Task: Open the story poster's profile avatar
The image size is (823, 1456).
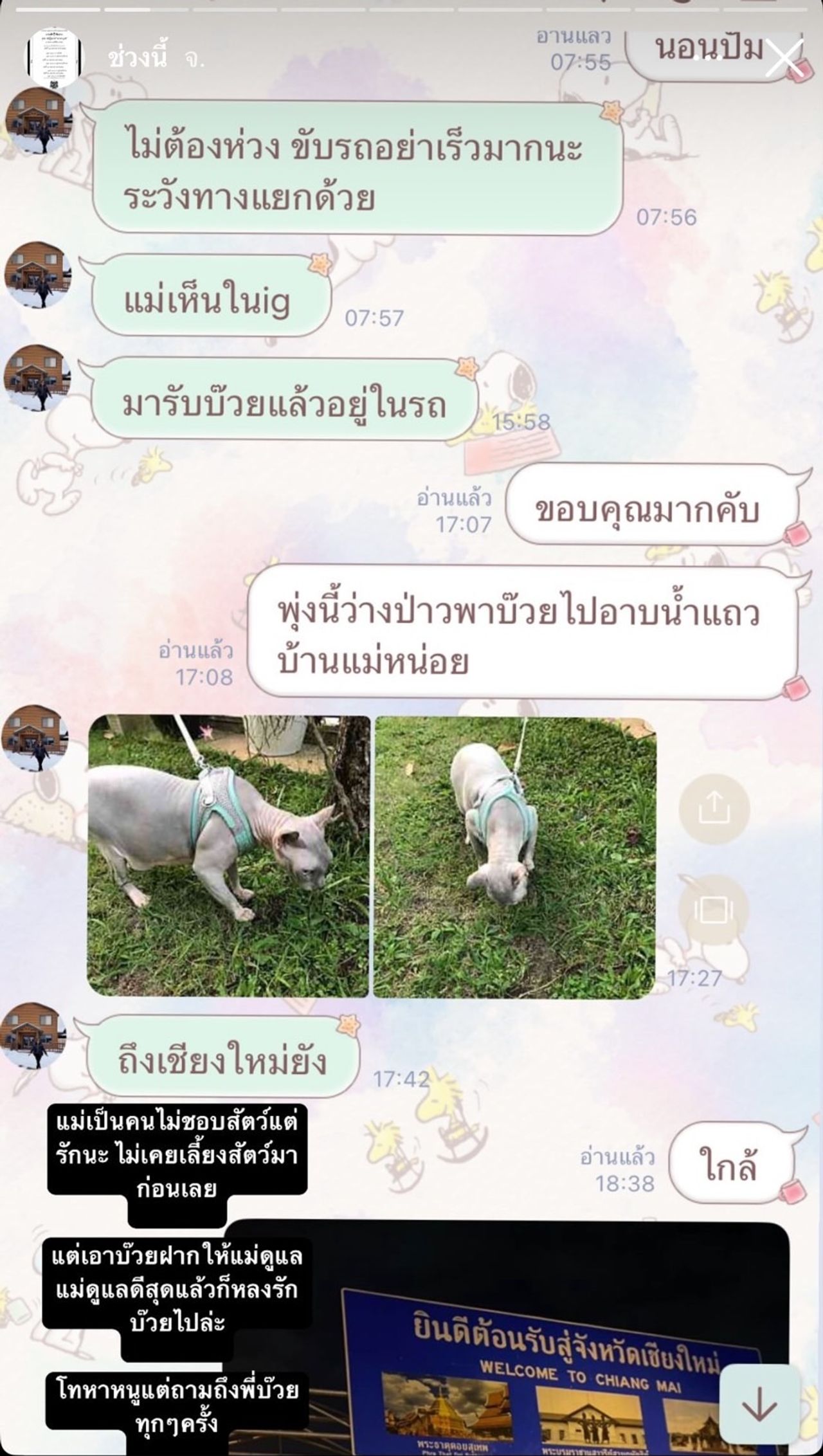Action: (x=55, y=59)
